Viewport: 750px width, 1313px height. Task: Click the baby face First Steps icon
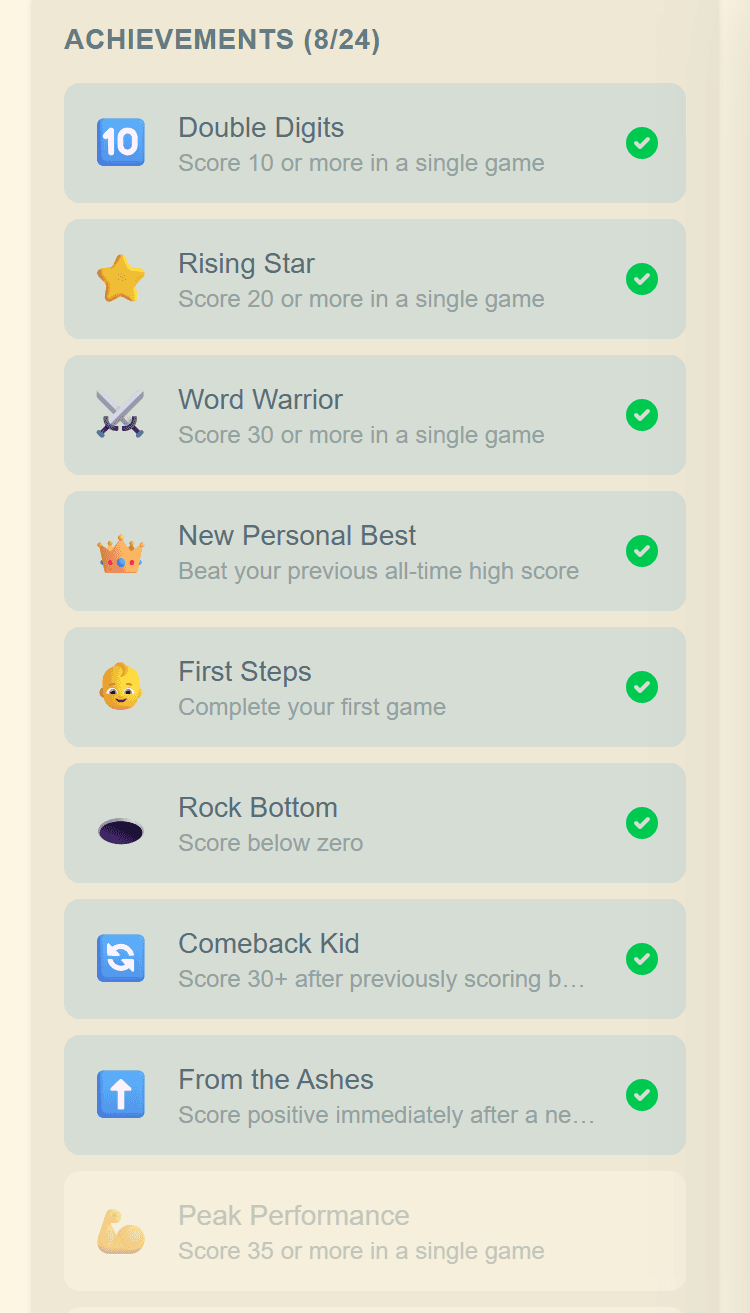121,686
